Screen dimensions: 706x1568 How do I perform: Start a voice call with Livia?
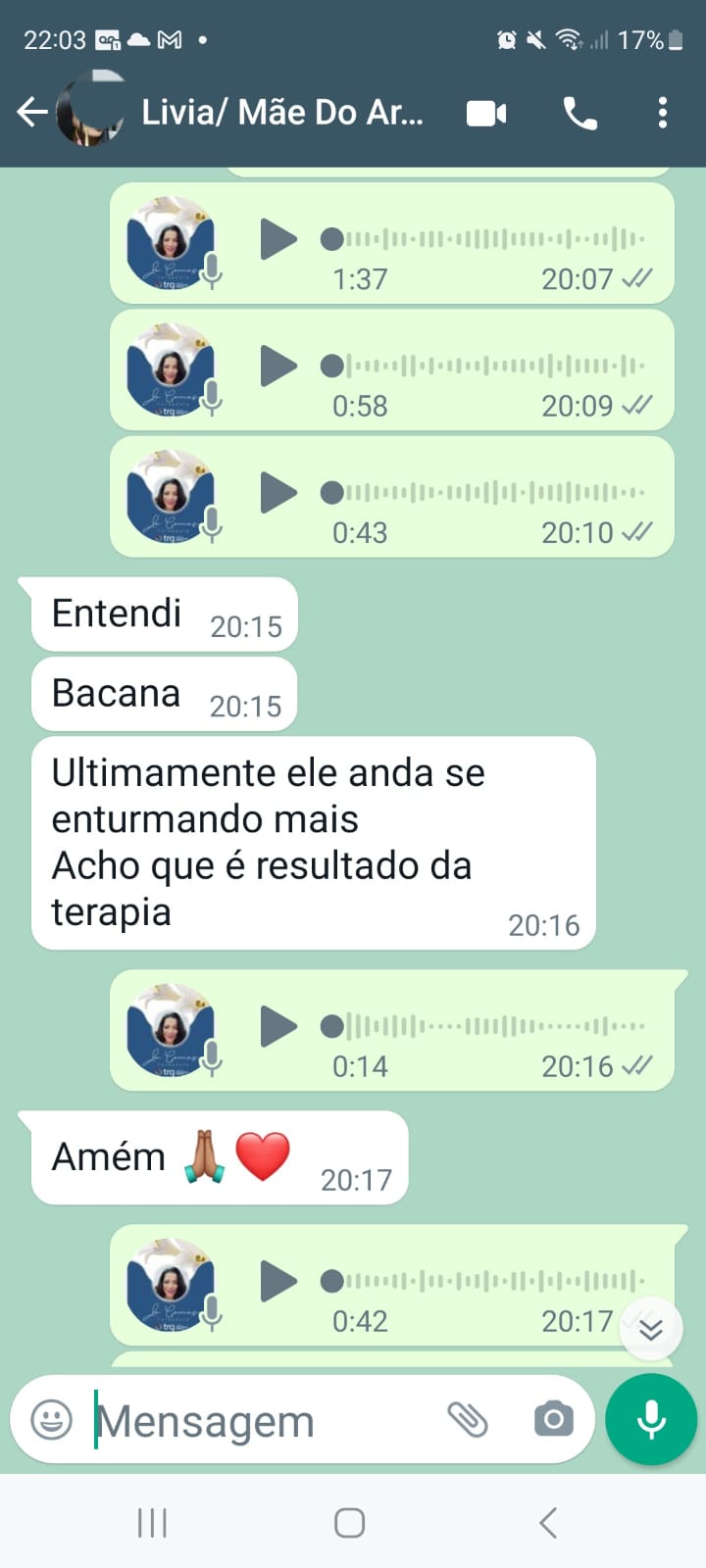(580, 114)
